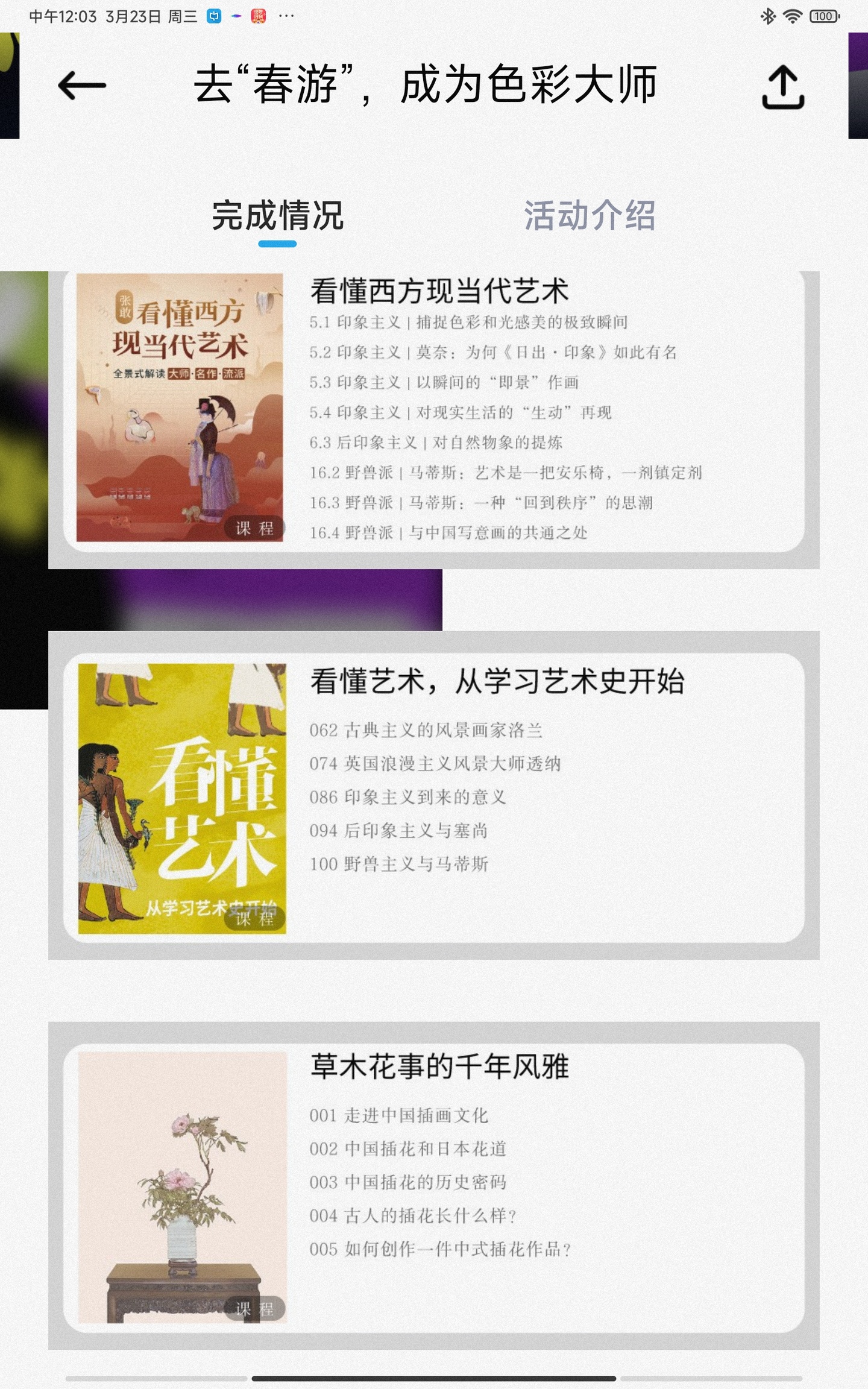Go back using the arrow icon

pyautogui.click(x=82, y=86)
